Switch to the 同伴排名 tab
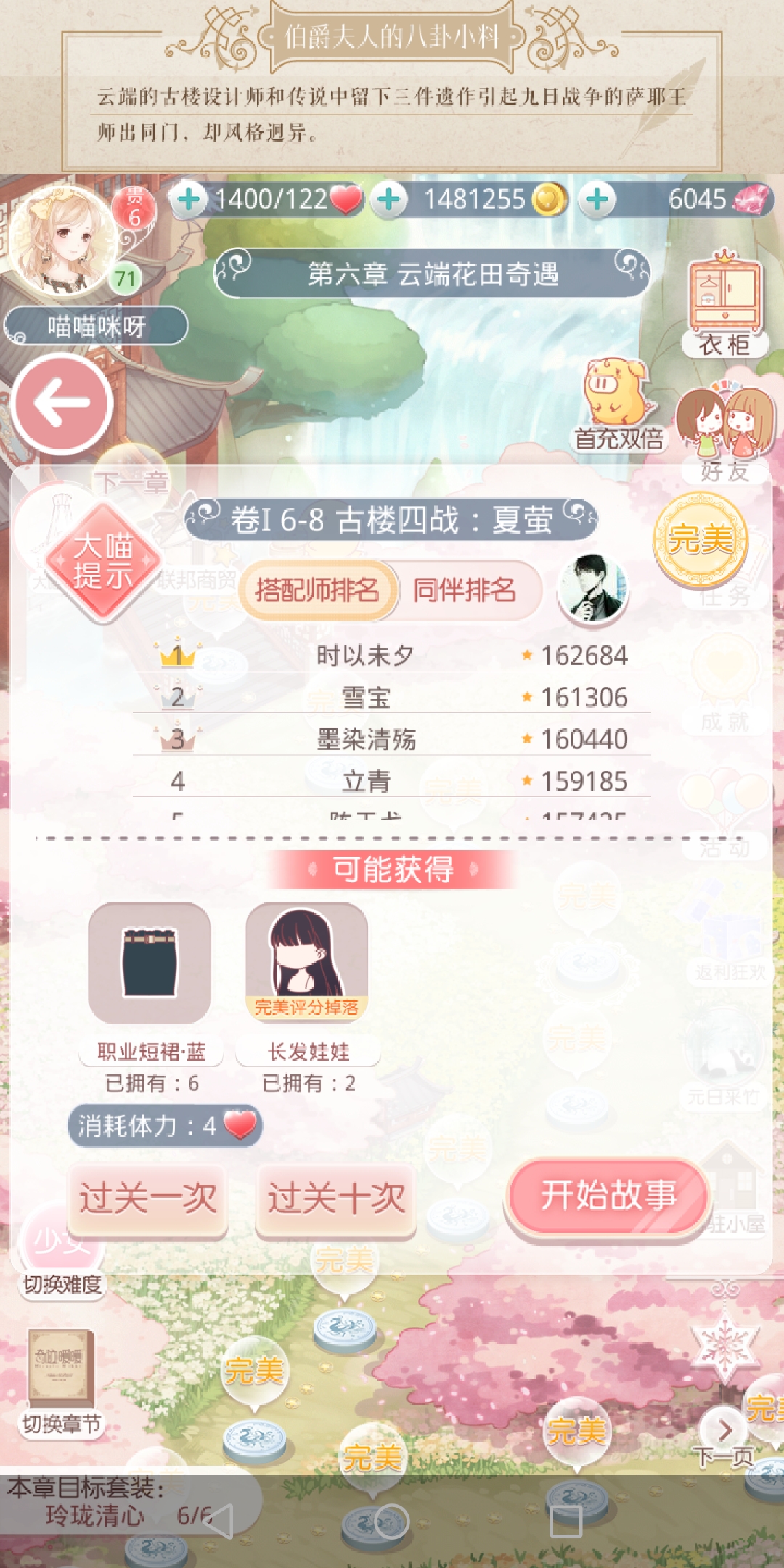784x1568 pixels. point(465,589)
